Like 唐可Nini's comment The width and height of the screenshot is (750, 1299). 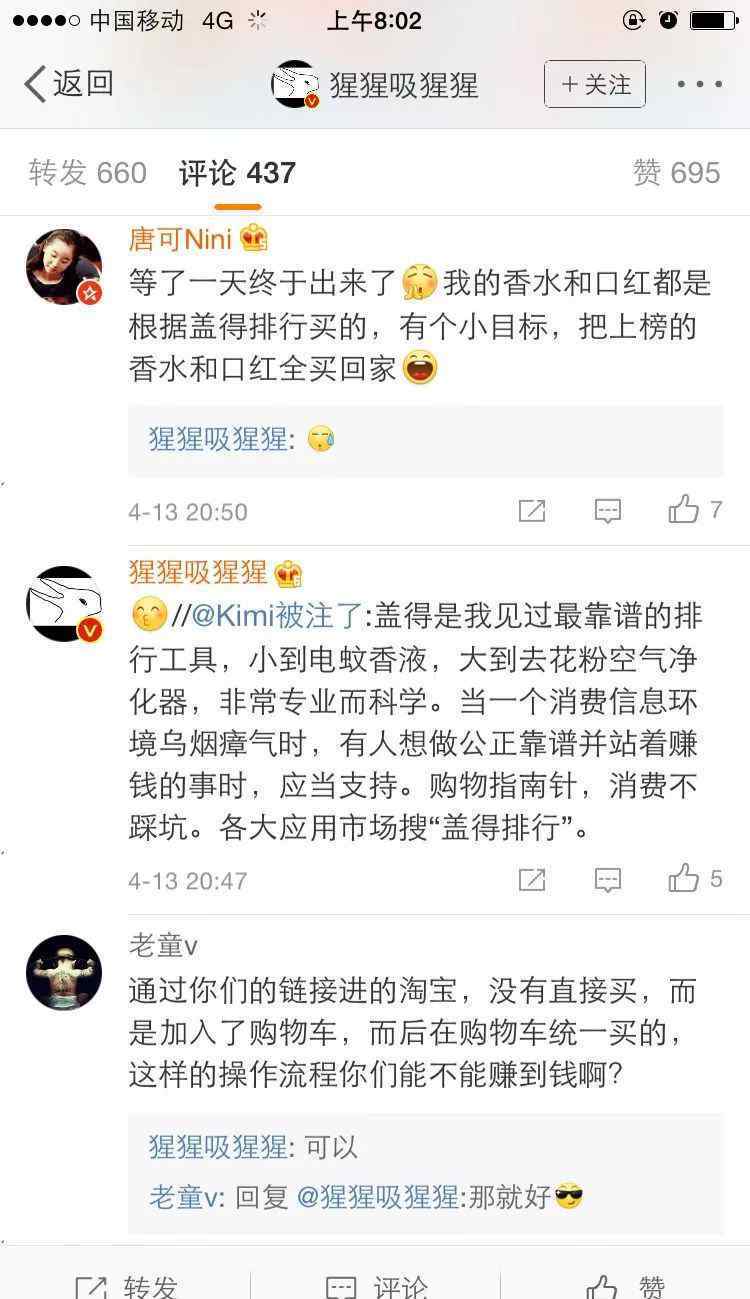click(694, 510)
